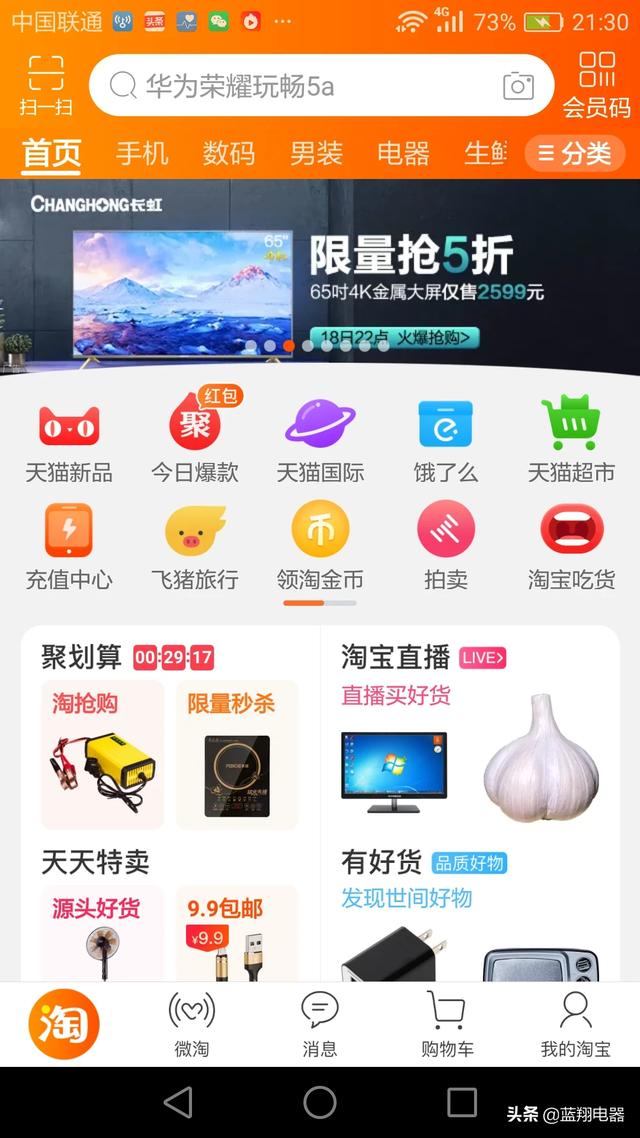640x1138 pixels.
Task: Open the 扫一扫 scan icon
Action: (x=45, y=85)
